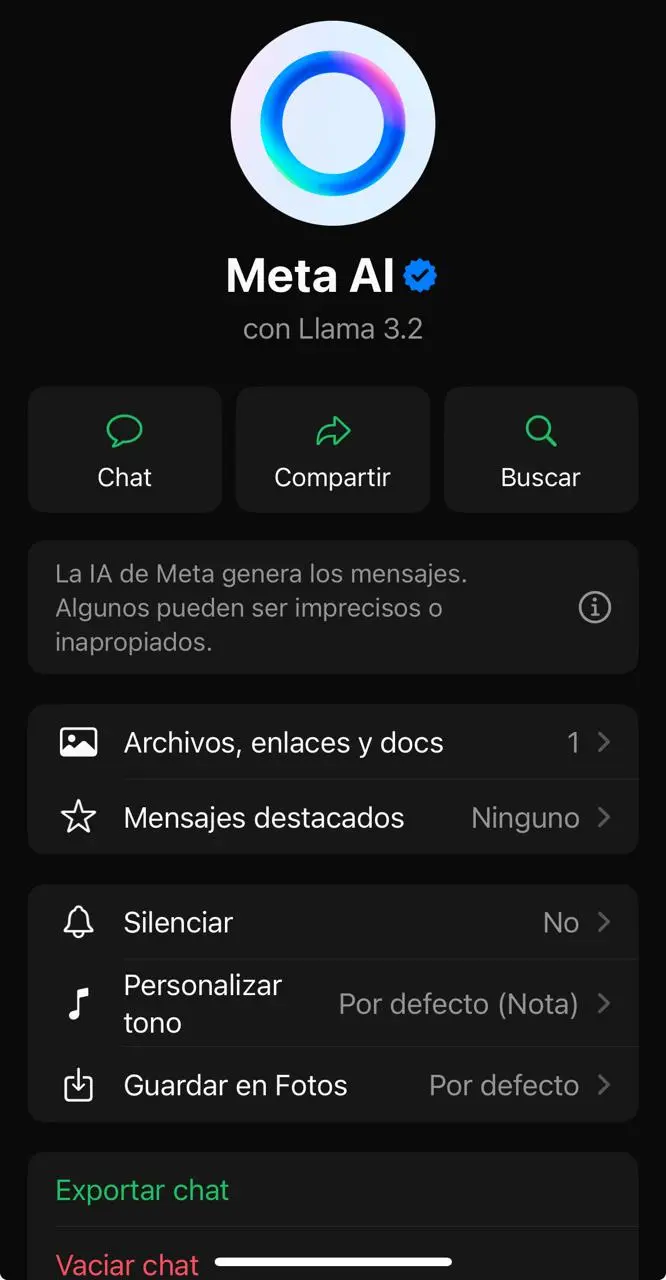Tap Vaciar chat
This screenshot has height=1280, width=666.
pyautogui.click(x=127, y=1264)
